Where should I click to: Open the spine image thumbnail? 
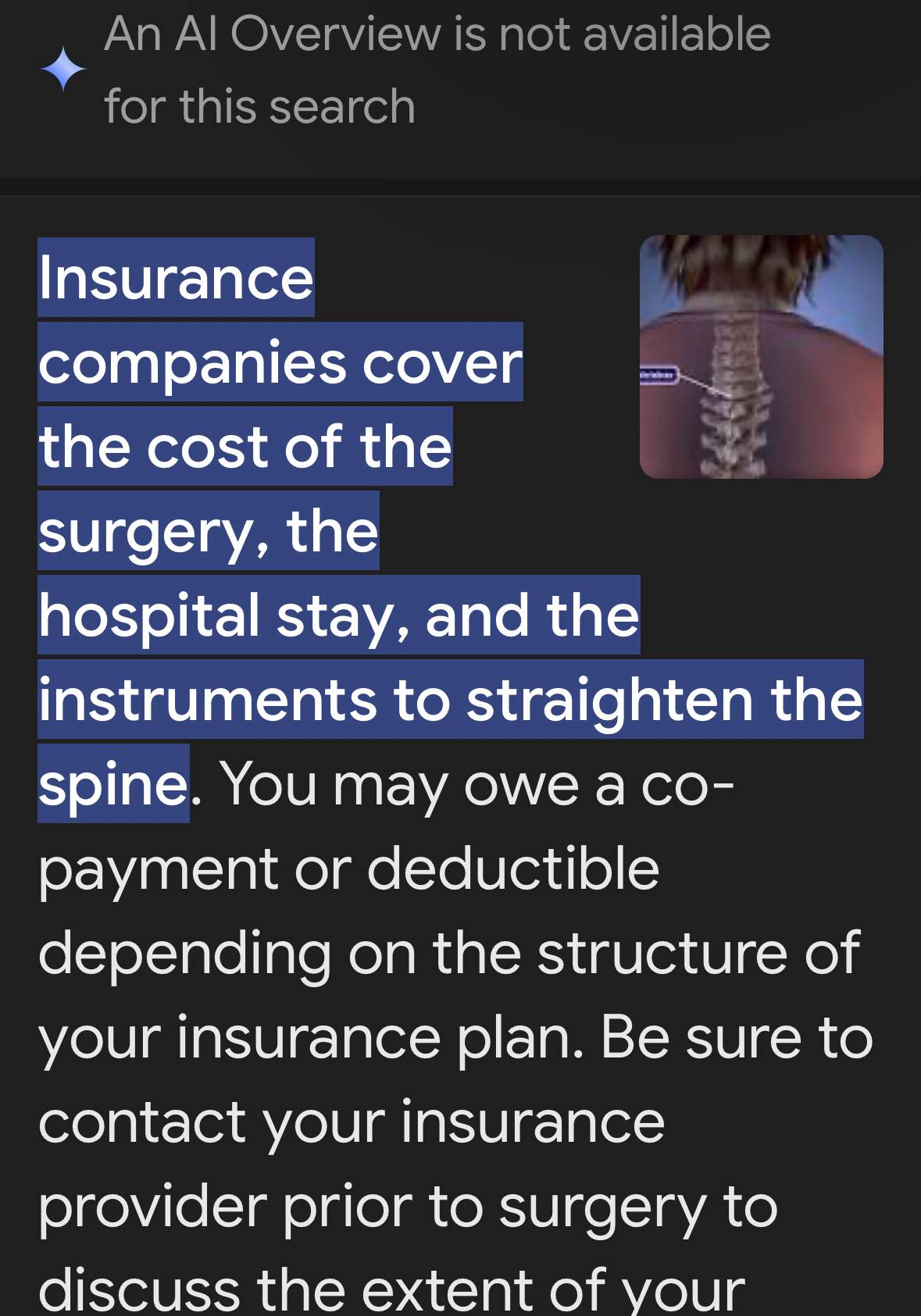point(761,357)
